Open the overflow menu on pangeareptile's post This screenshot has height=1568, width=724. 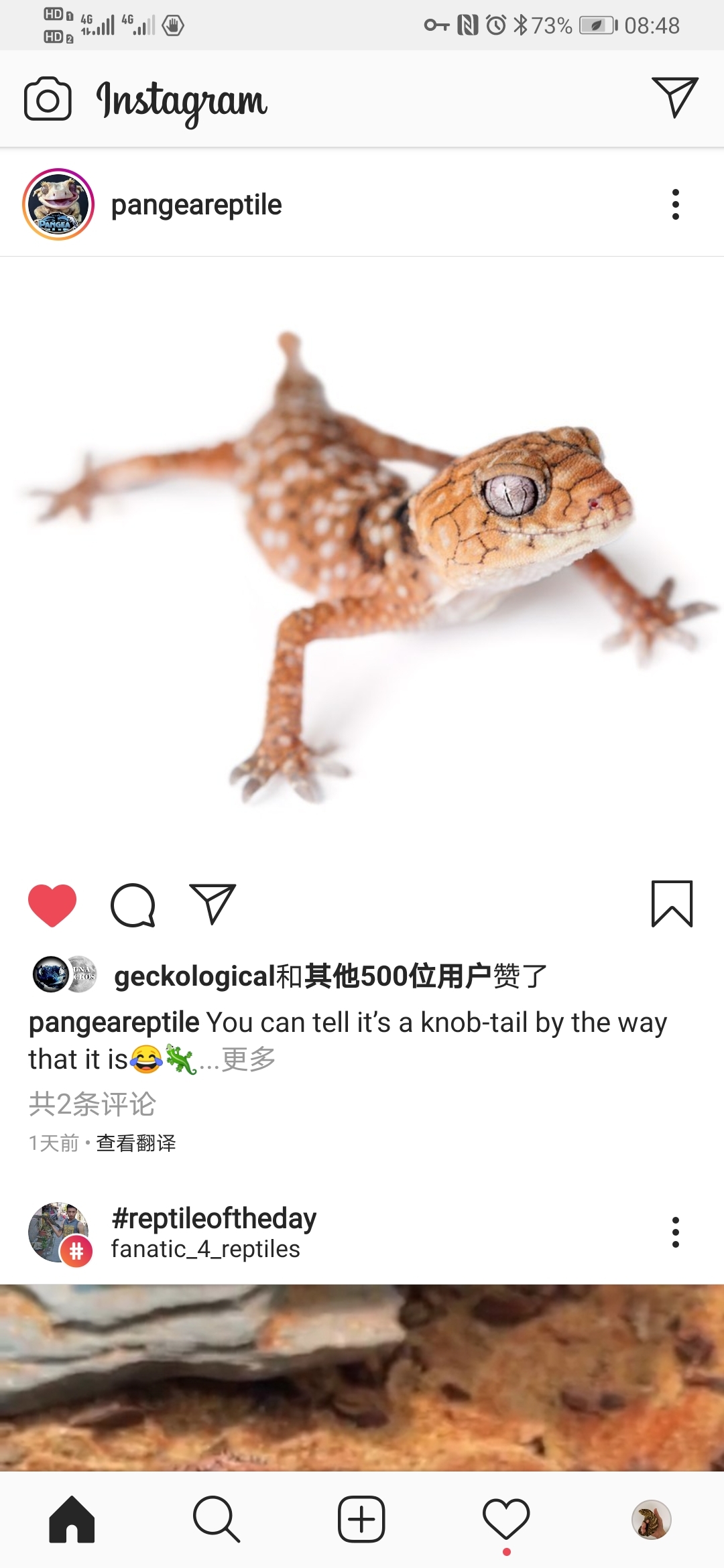(x=675, y=204)
